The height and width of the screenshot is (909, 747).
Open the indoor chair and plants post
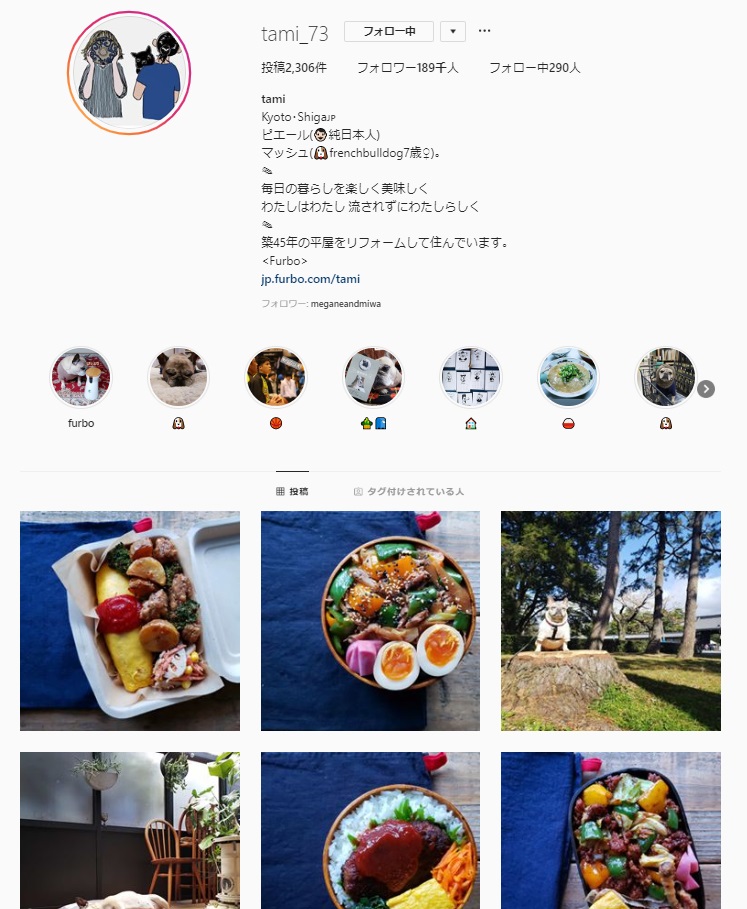[130, 830]
